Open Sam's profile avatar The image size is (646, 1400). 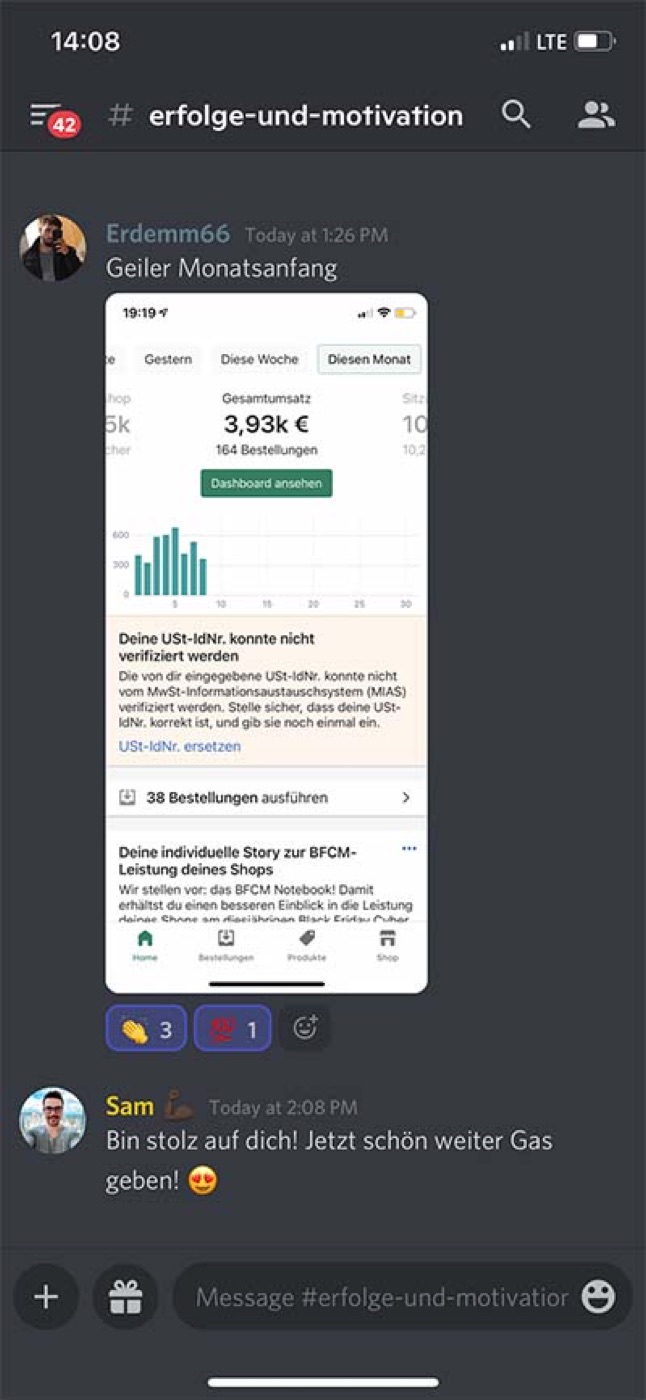53,1121
